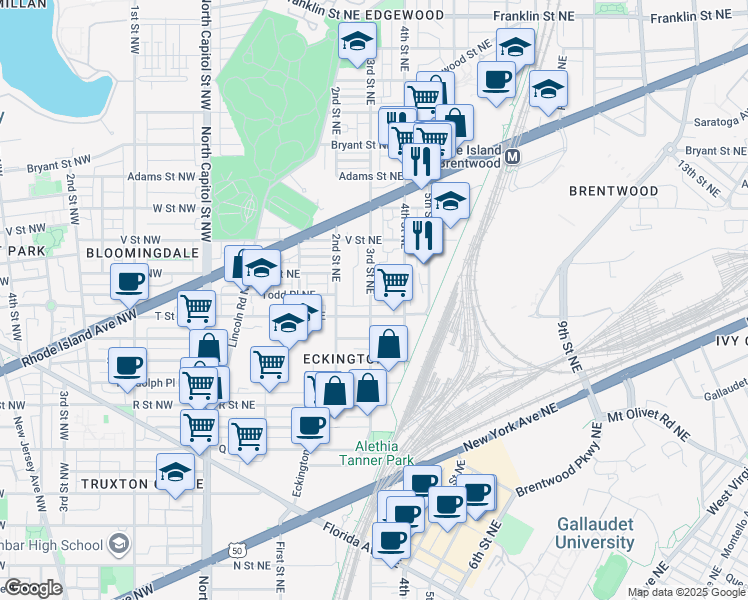
Task: Tap the coffee marker above Alethia Tanner Park
Action: 310,425
